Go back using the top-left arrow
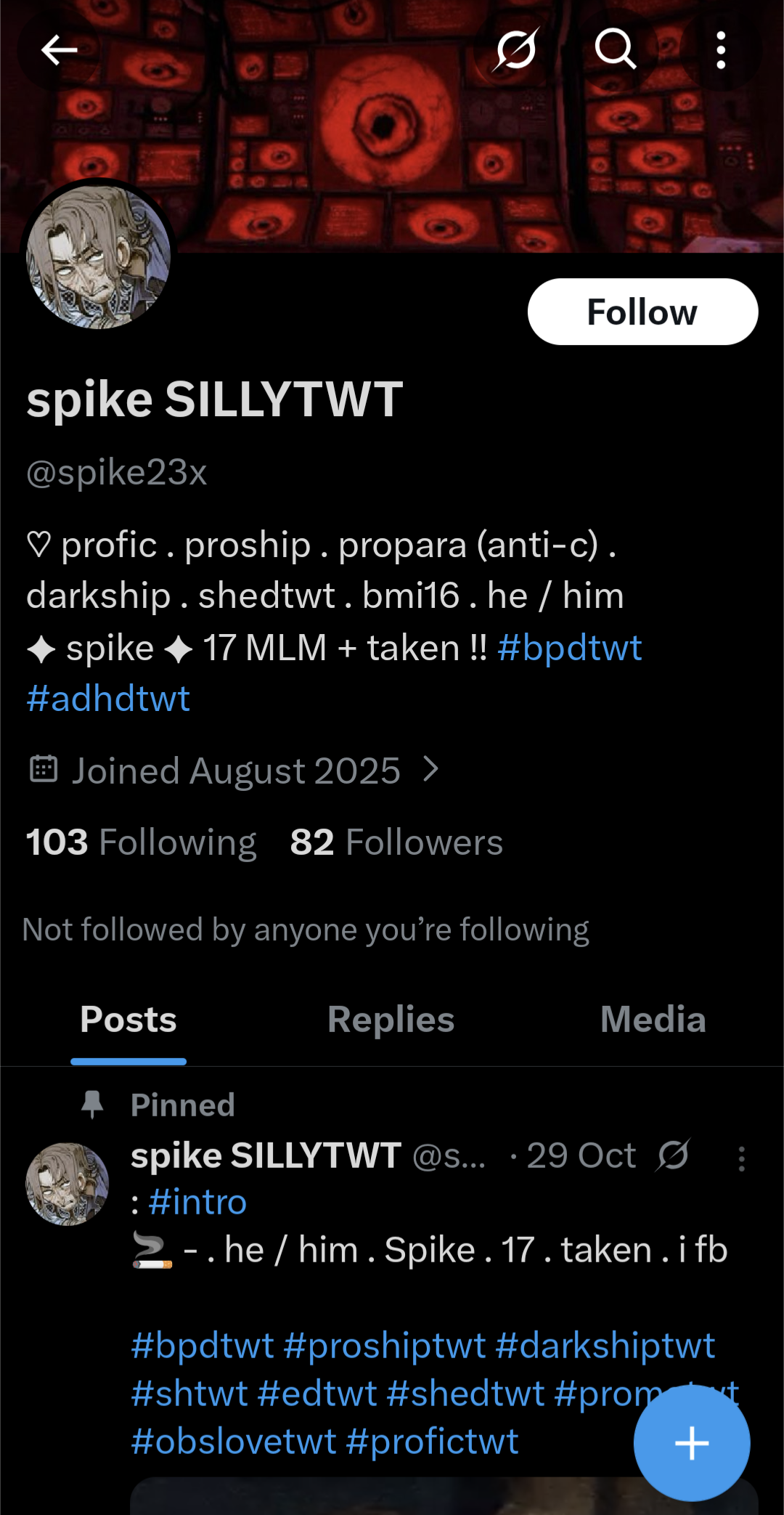The image size is (784, 1515). (60, 51)
